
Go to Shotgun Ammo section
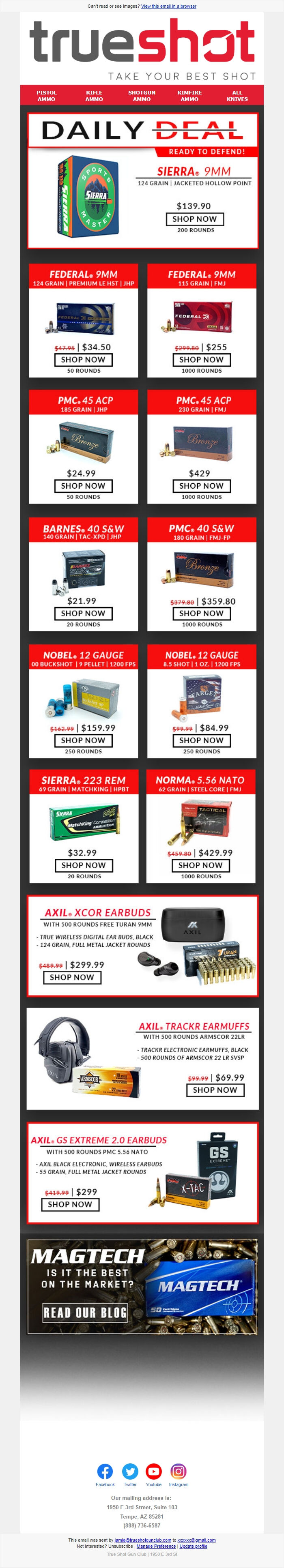(141, 96)
